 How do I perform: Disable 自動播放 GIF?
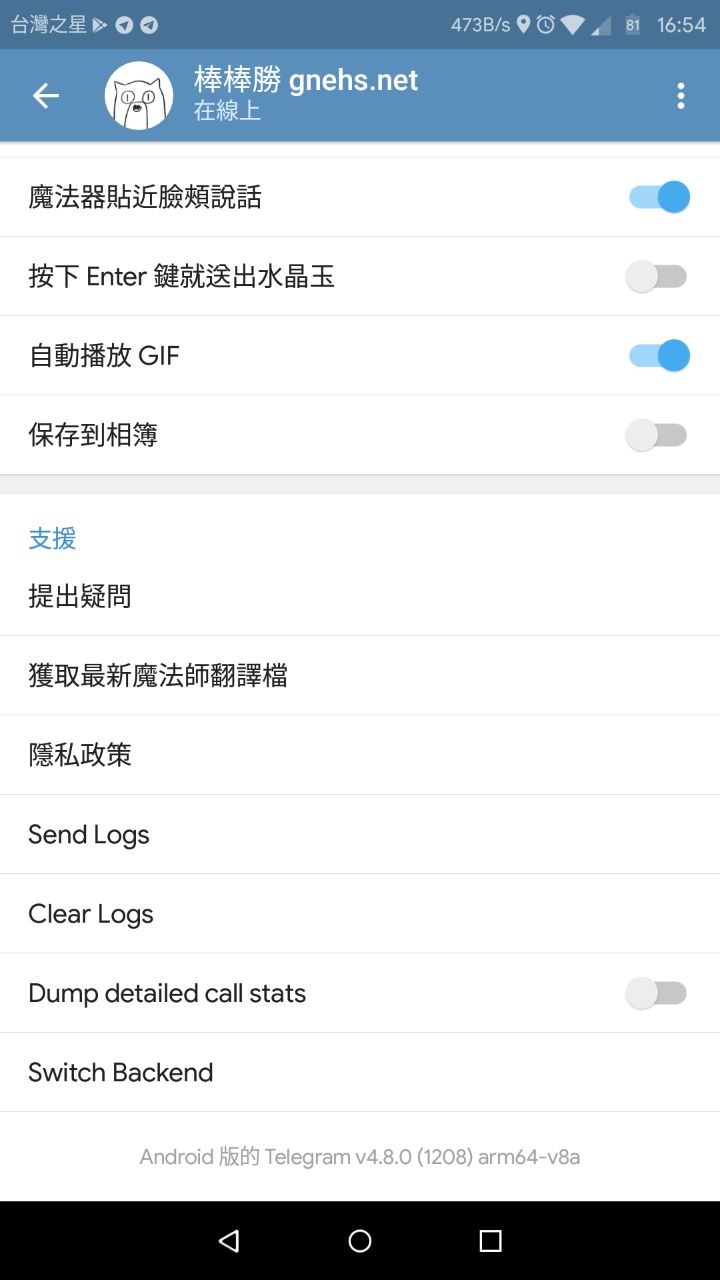coord(658,356)
